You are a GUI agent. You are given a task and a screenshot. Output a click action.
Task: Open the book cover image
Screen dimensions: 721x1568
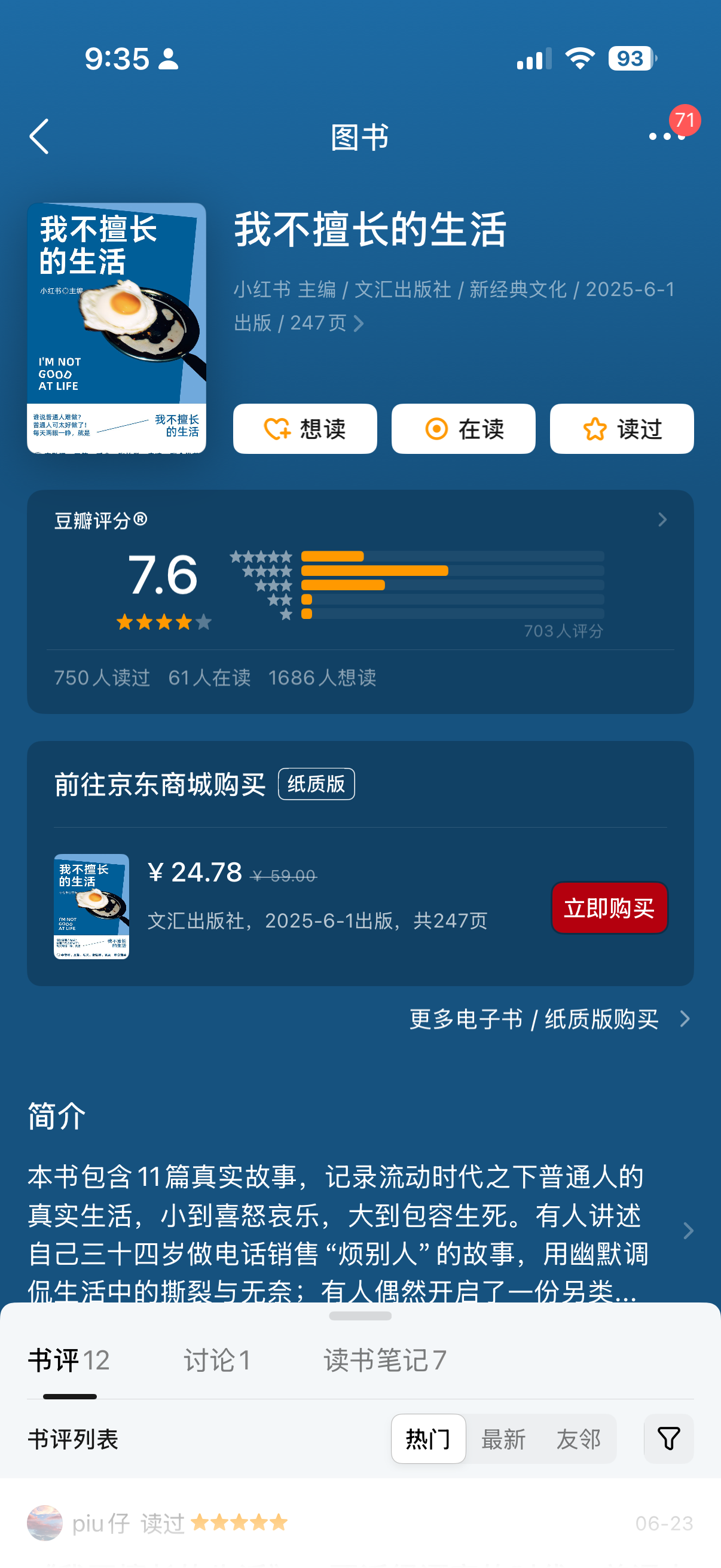[x=116, y=328]
